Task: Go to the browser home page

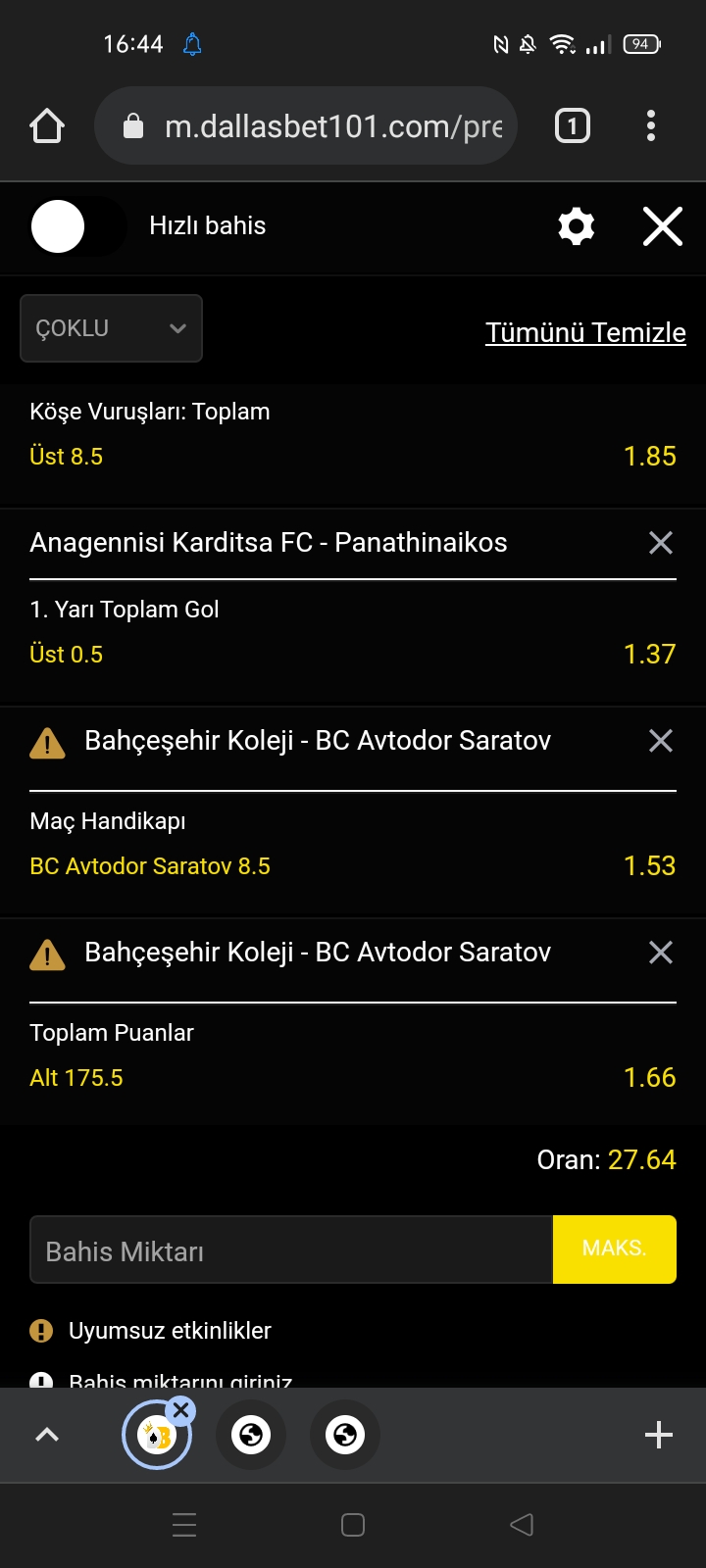Action: pos(47,126)
